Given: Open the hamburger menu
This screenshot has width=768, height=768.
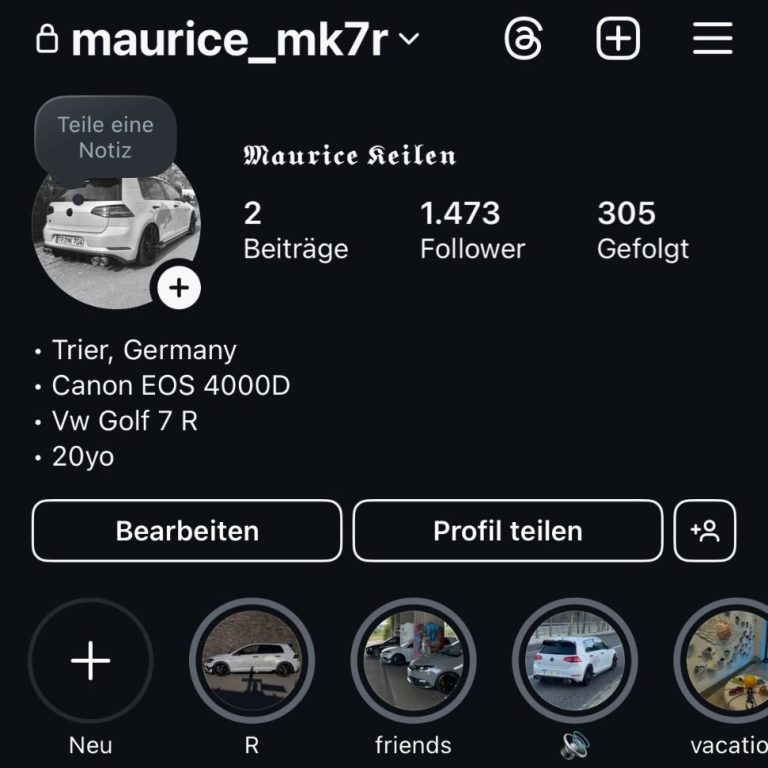Looking at the screenshot, I should coord(712,40).
